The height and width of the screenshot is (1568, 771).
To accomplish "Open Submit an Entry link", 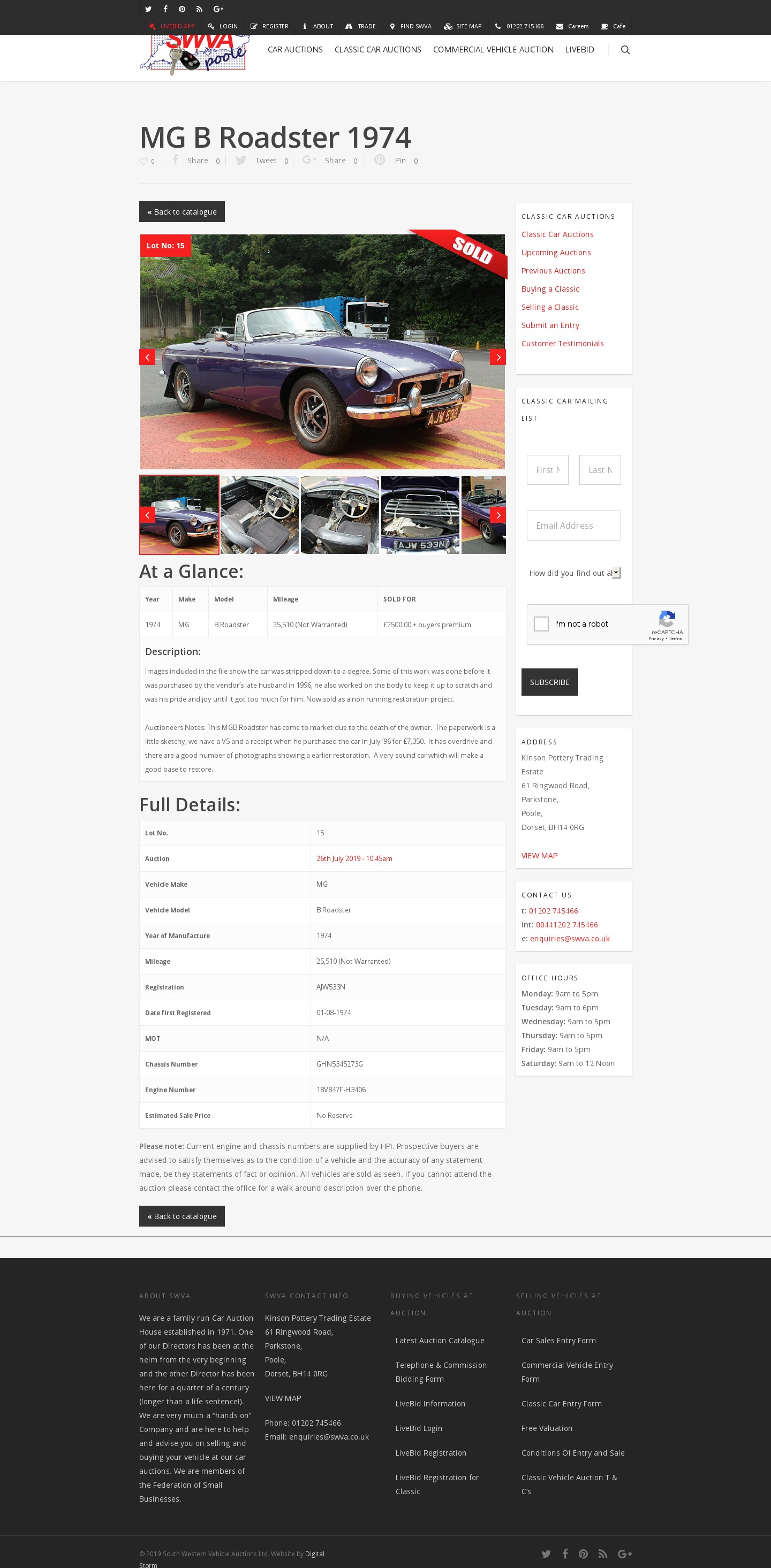I will [550, 326].
